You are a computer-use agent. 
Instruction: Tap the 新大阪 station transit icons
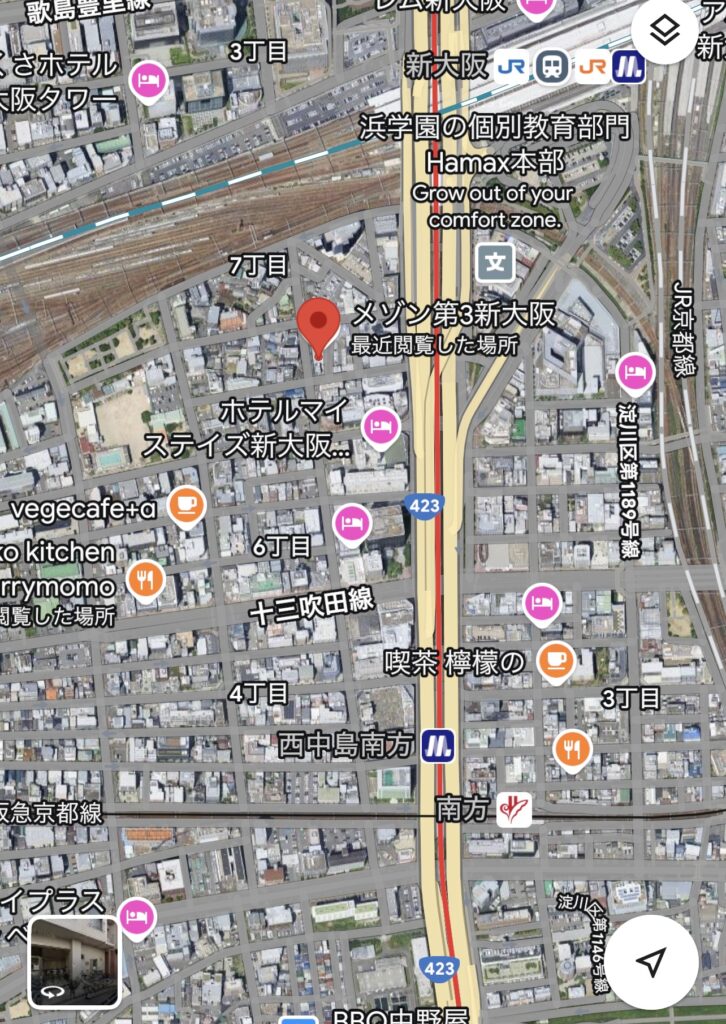(570, 67)
